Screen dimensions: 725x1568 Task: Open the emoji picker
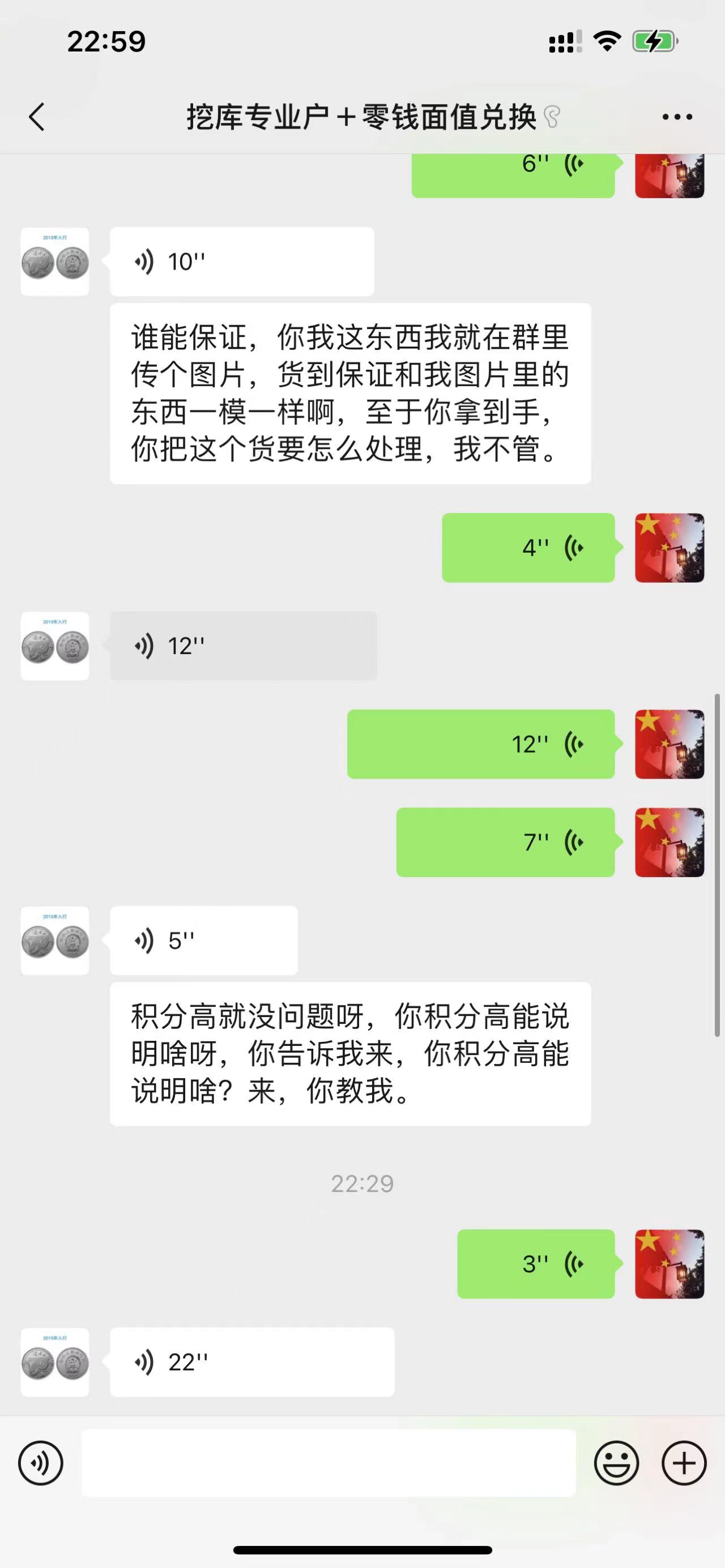[616, 1463]
